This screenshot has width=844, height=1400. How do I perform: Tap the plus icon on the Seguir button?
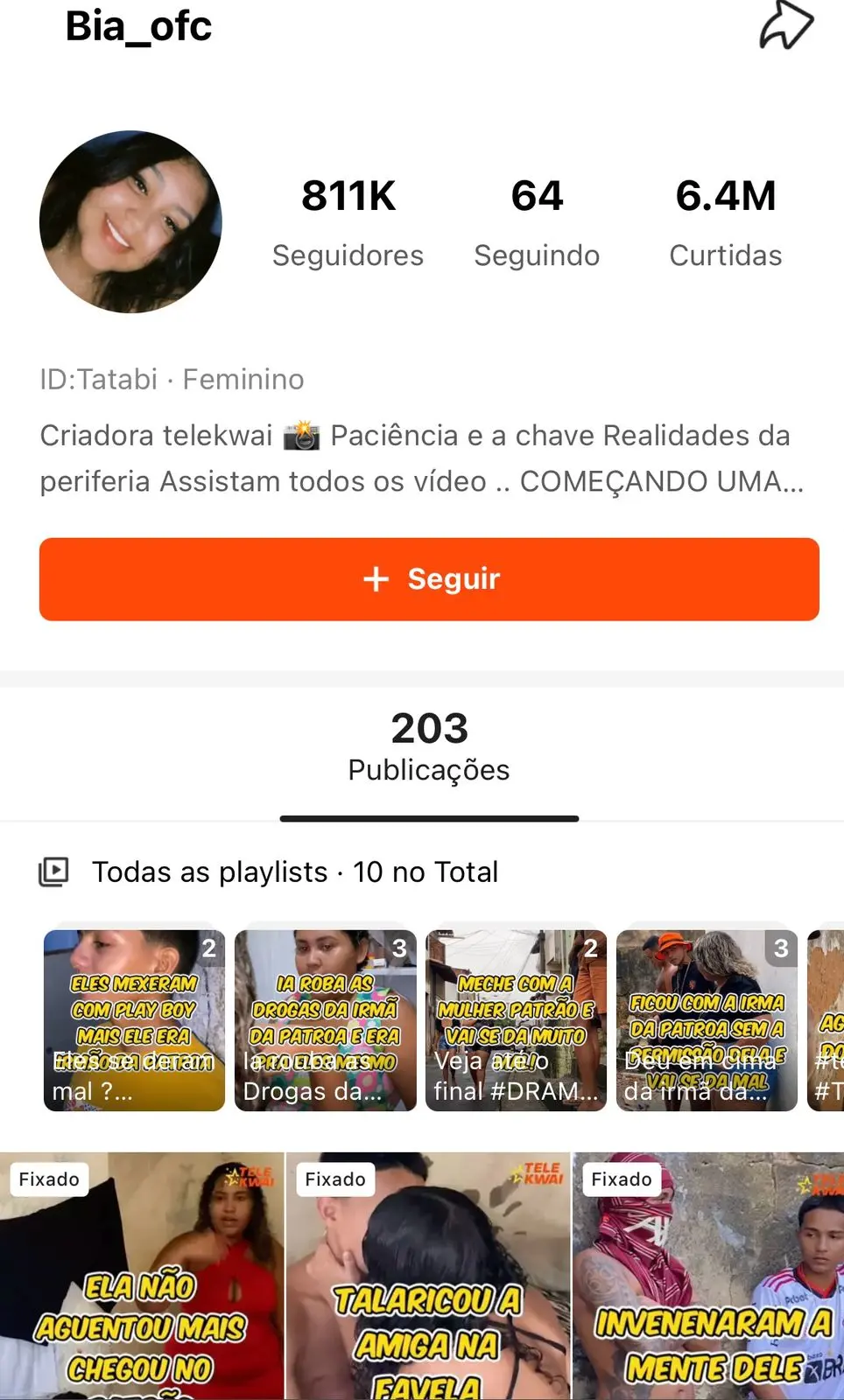click(x=375, y=579)
